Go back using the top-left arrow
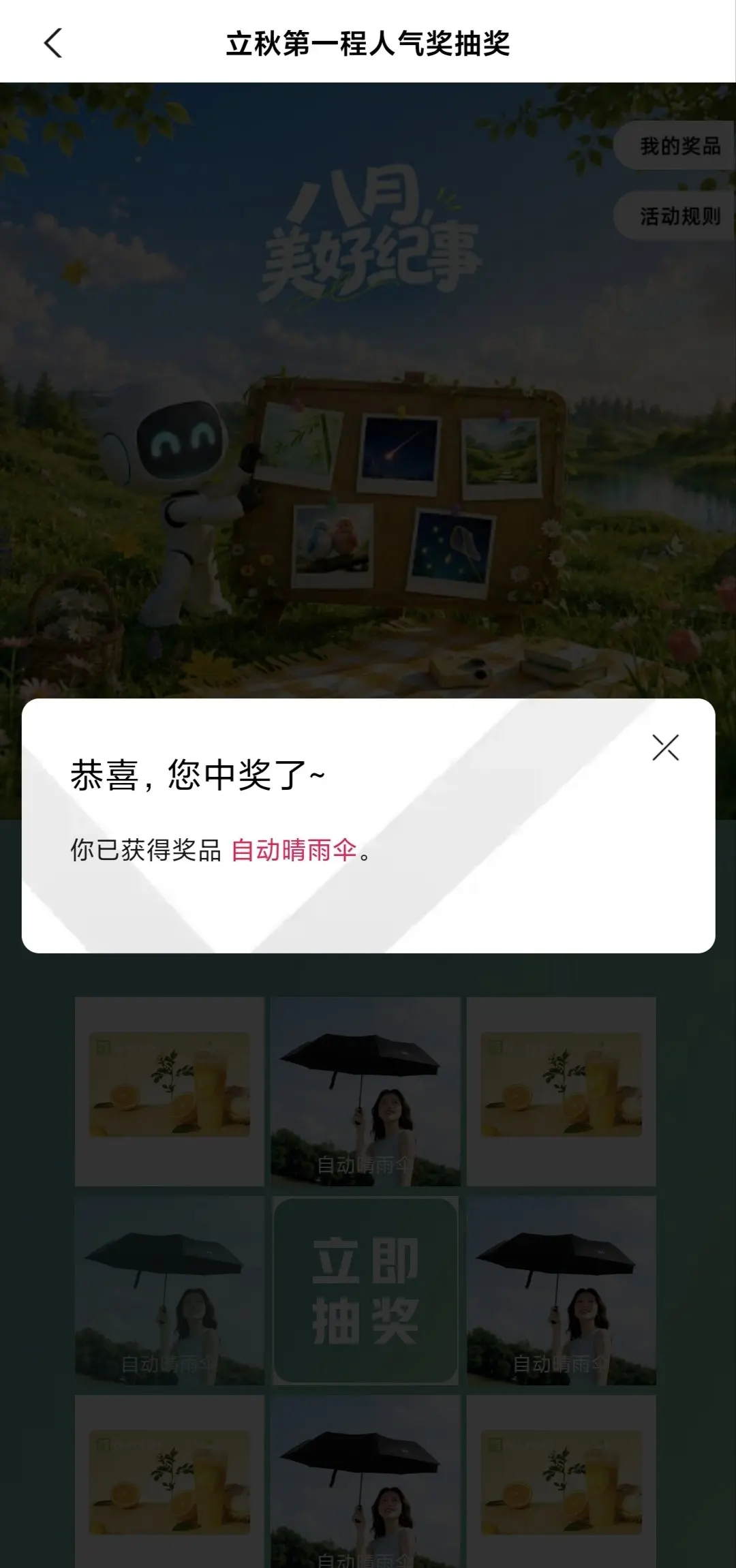The width and height of the screenshot is (736, 1568). pyautogui.click(x=53, y=43)
